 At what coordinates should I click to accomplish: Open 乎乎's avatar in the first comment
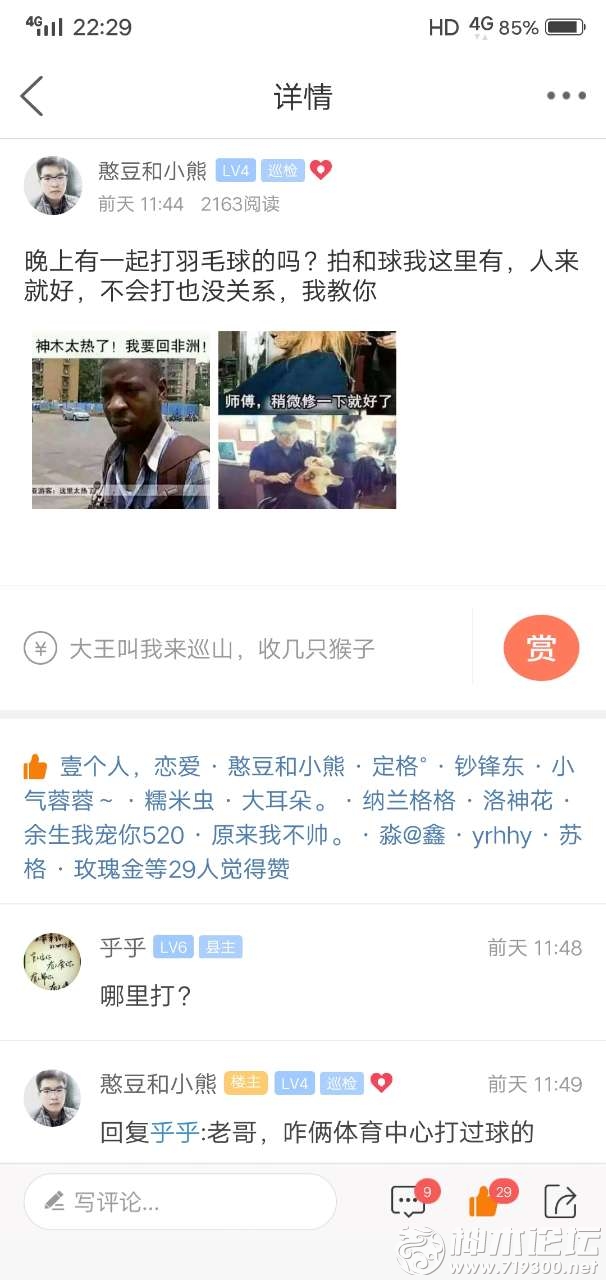[53, 962]
